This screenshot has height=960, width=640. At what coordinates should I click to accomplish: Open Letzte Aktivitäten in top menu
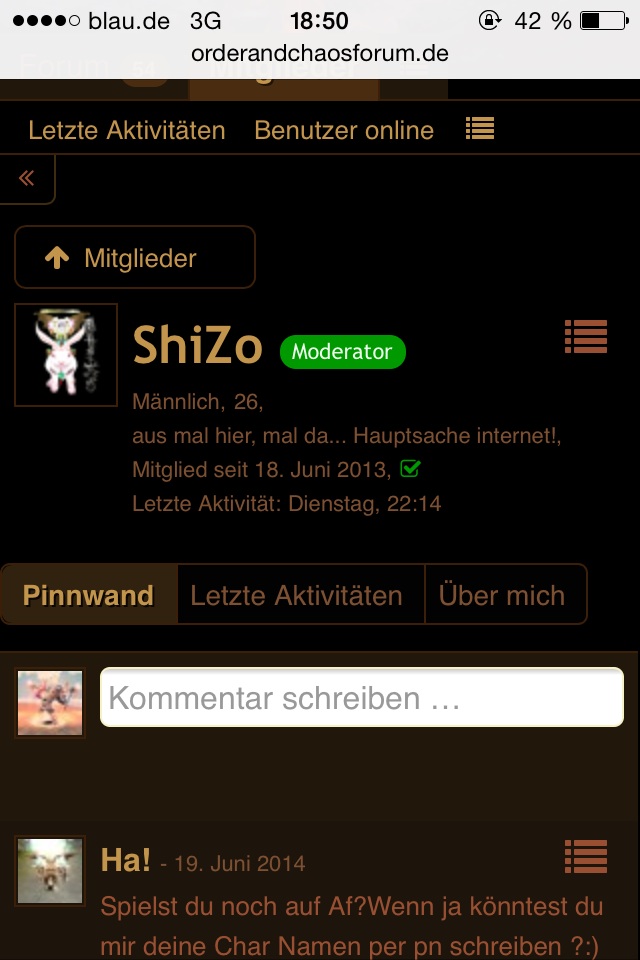click(x=127, y=130)
